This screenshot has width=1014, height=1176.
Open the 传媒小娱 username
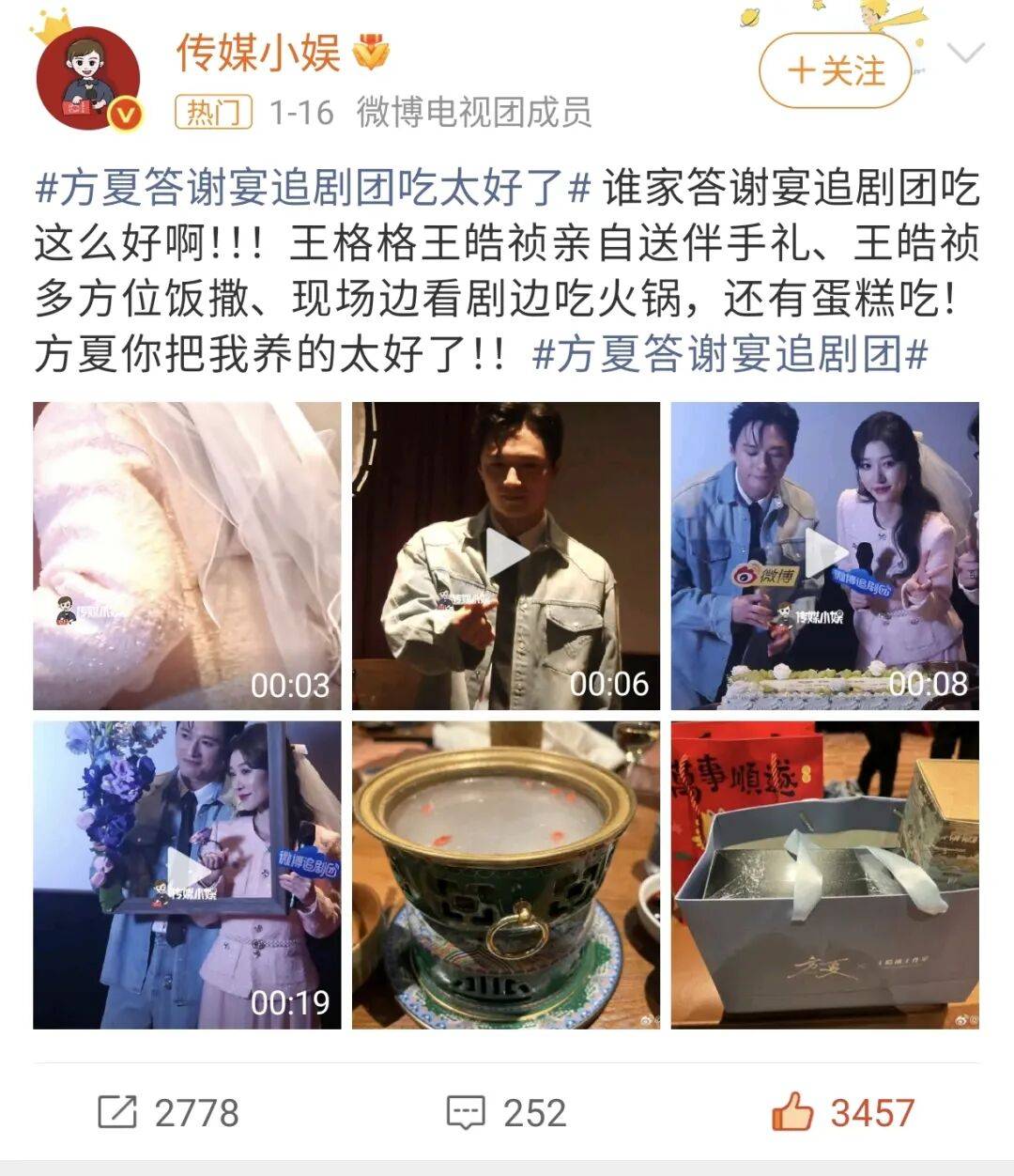[x=258, y=53]
